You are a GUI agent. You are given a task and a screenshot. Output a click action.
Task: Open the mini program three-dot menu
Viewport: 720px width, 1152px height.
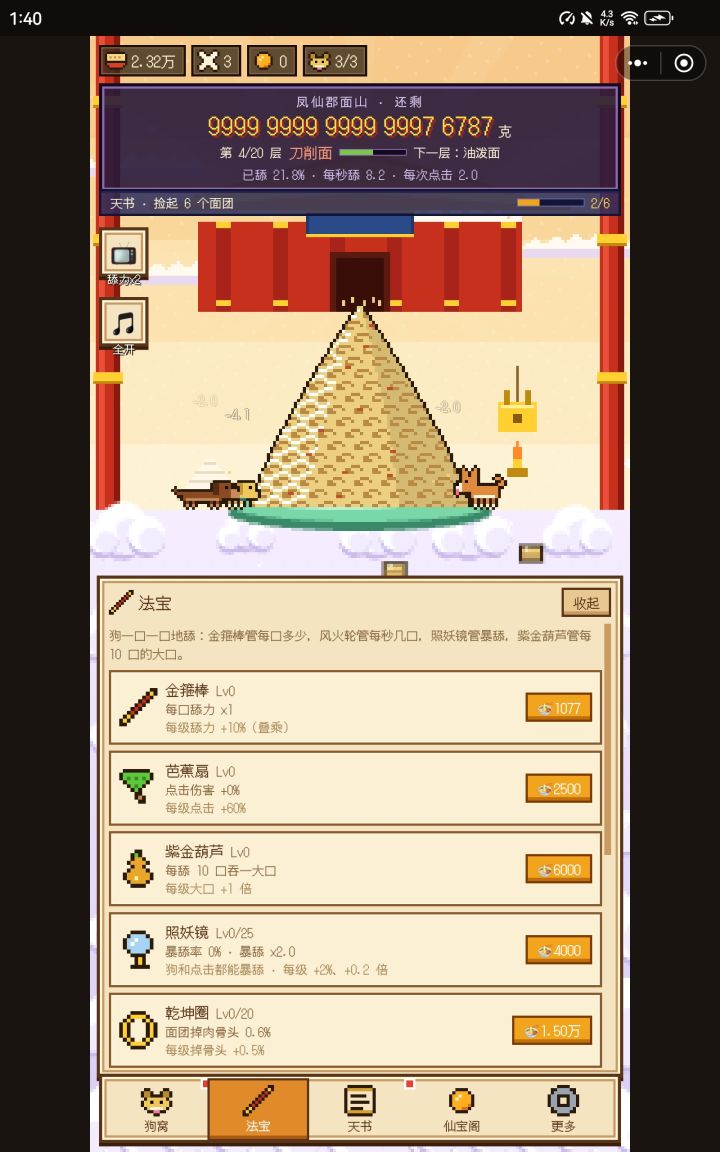(x=638, y=63)
